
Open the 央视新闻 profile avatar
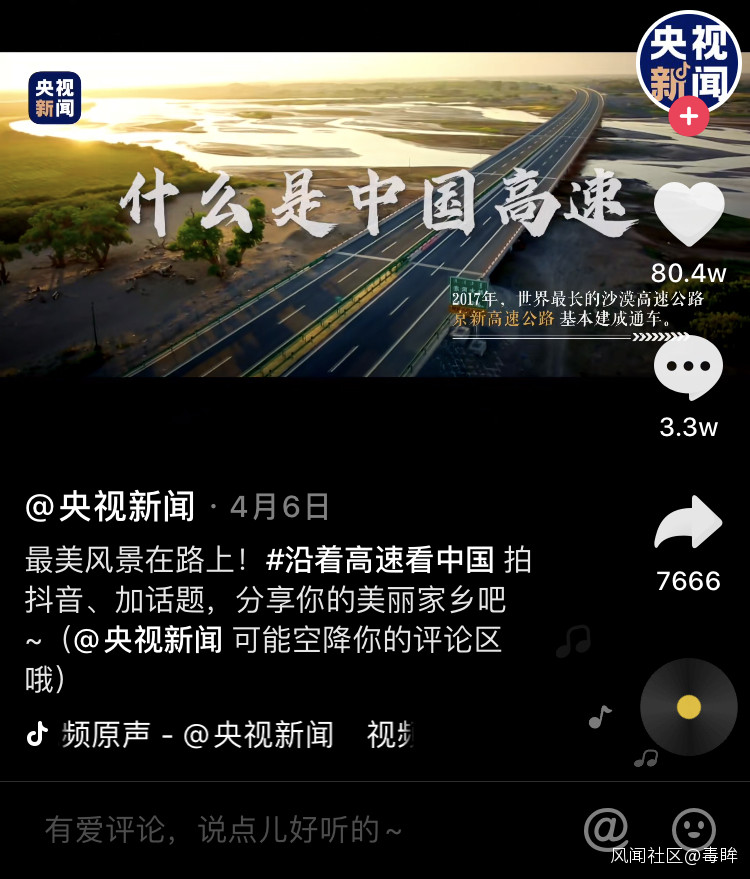[x=688, y=60]
